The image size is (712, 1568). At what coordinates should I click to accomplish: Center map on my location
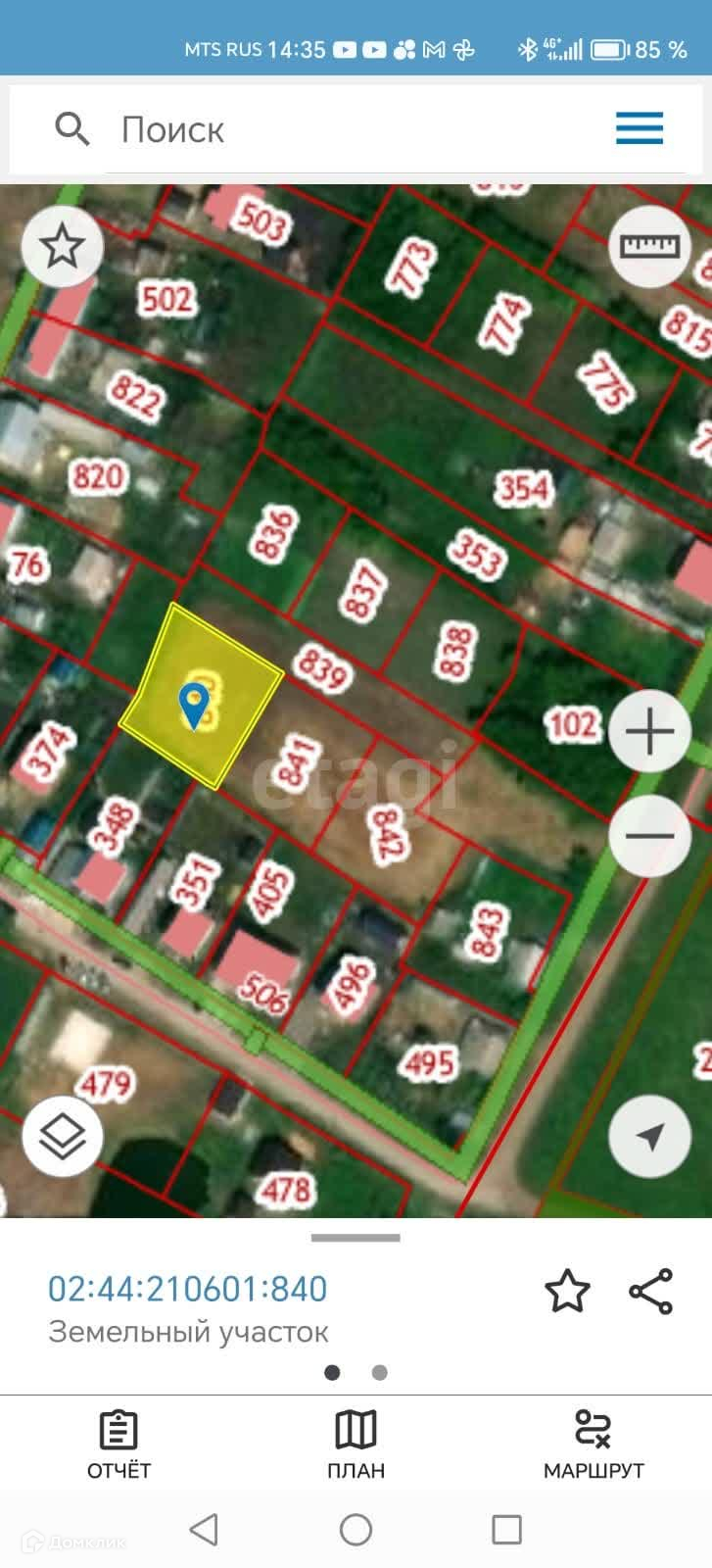tap(649, 1136)
